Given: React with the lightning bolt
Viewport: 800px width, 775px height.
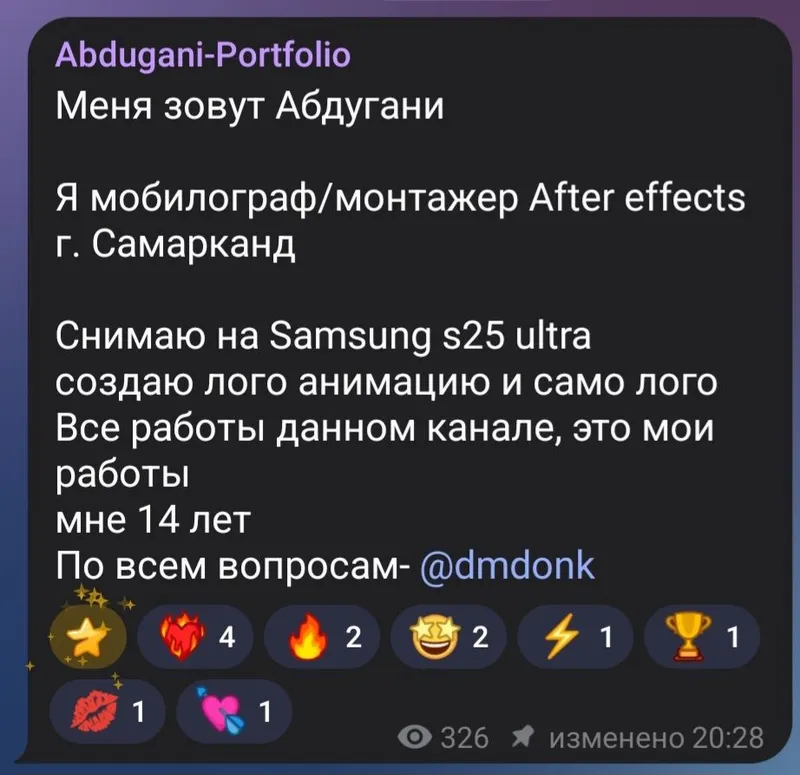Looking at the screenshot, I should point(575,637).
